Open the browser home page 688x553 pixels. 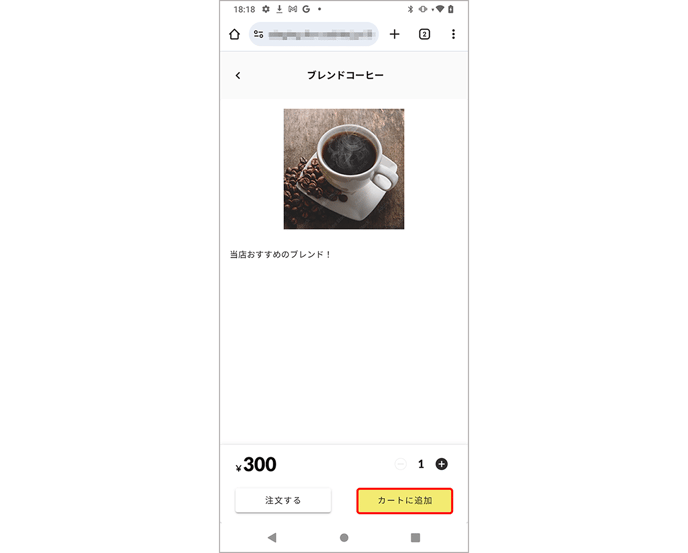pyautogui.click(x=234, y=34)
